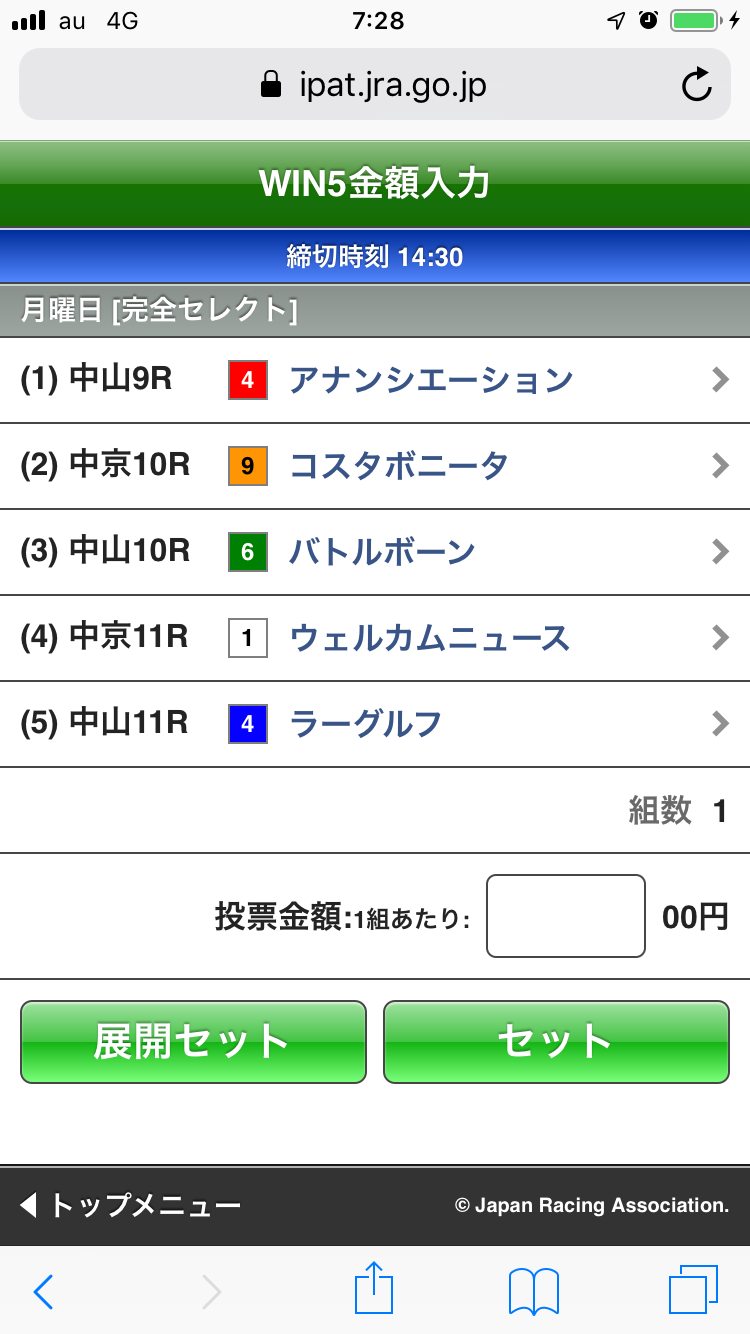
Task: Open the 中山11R ラーグルフ row
Action: pos(375,724)
